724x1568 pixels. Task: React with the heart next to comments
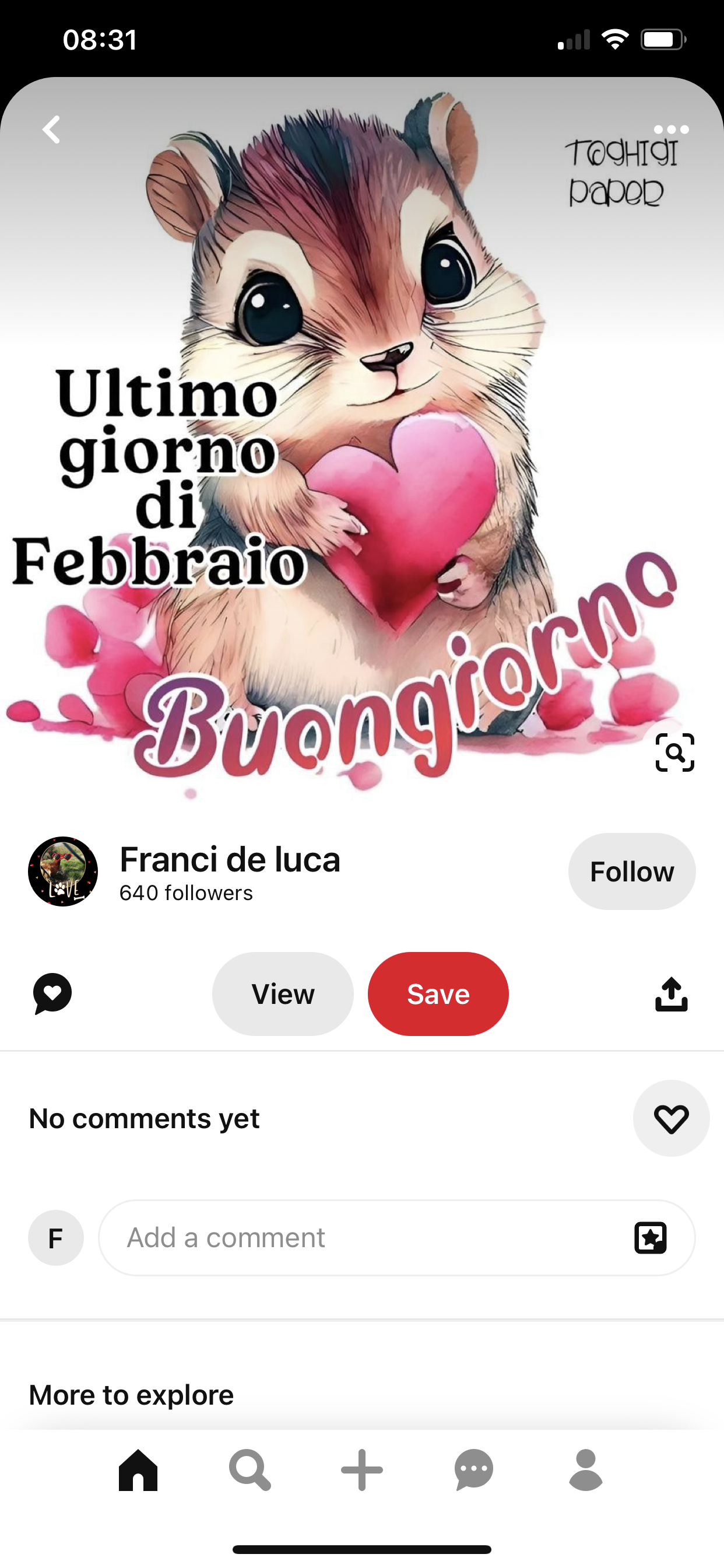tap(670, 1118)
